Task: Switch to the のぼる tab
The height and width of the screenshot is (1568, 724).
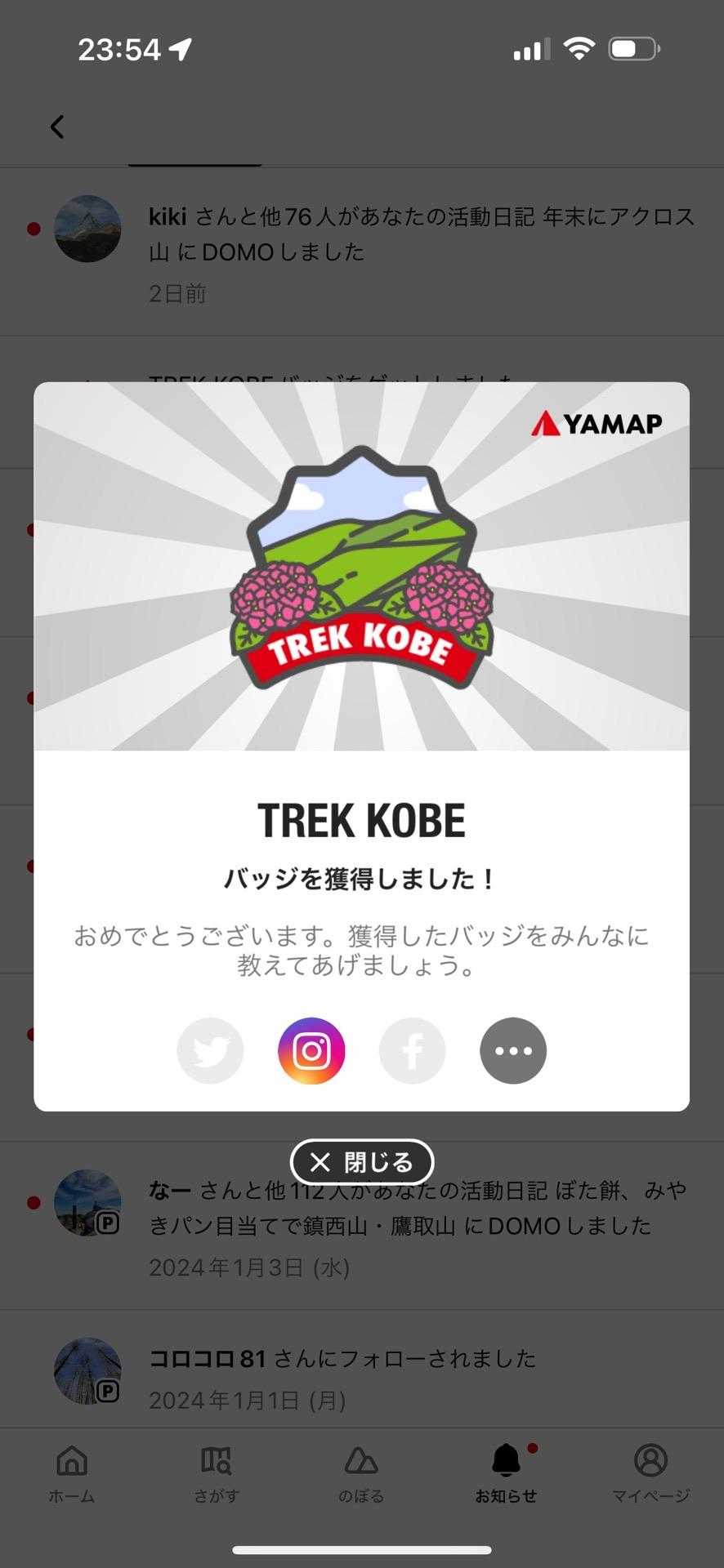Action: click(361, 1473)
